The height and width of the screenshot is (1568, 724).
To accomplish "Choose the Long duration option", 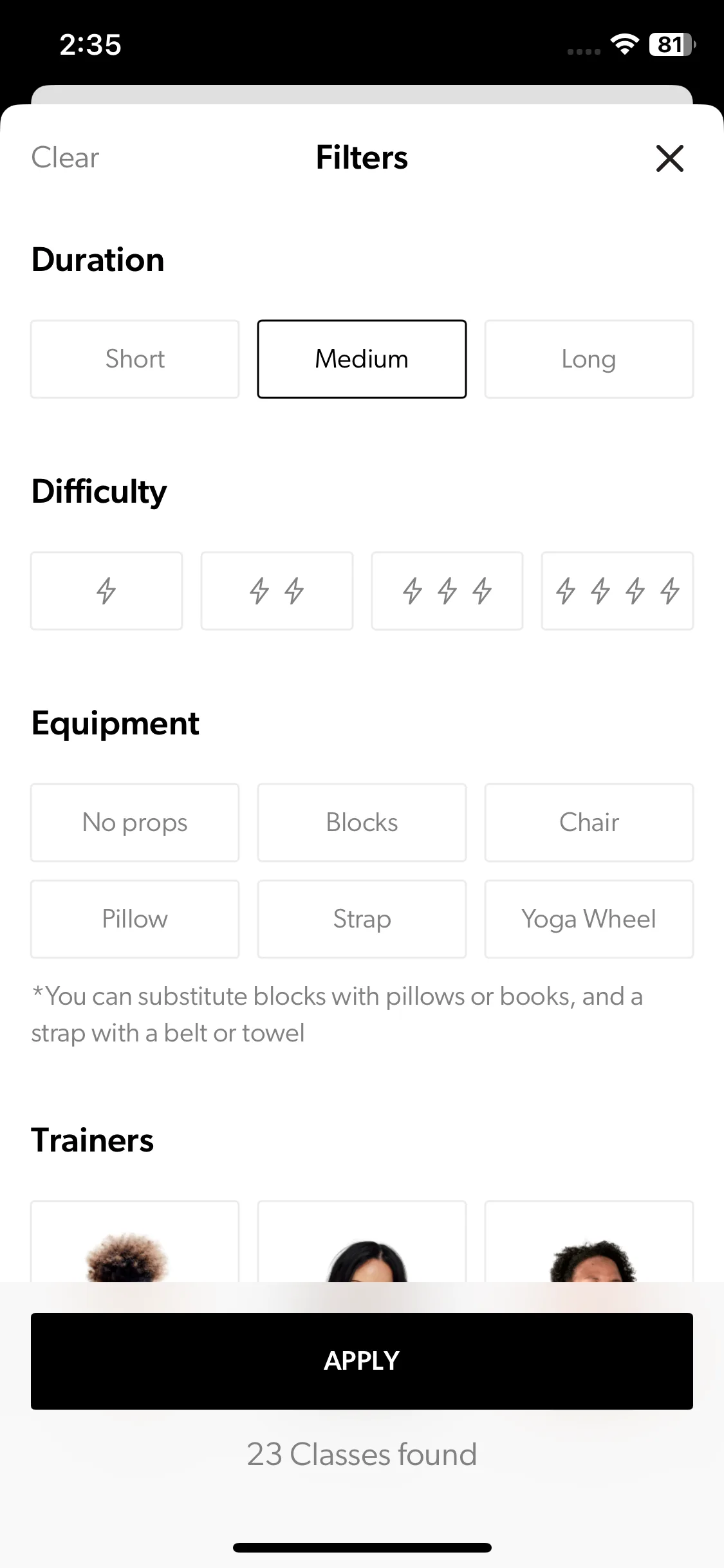I will point(589,359).
